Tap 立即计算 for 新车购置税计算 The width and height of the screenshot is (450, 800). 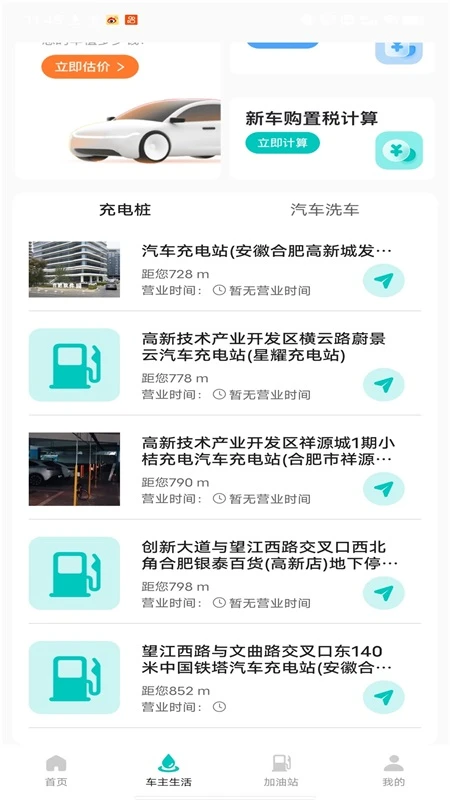[282, 143]
